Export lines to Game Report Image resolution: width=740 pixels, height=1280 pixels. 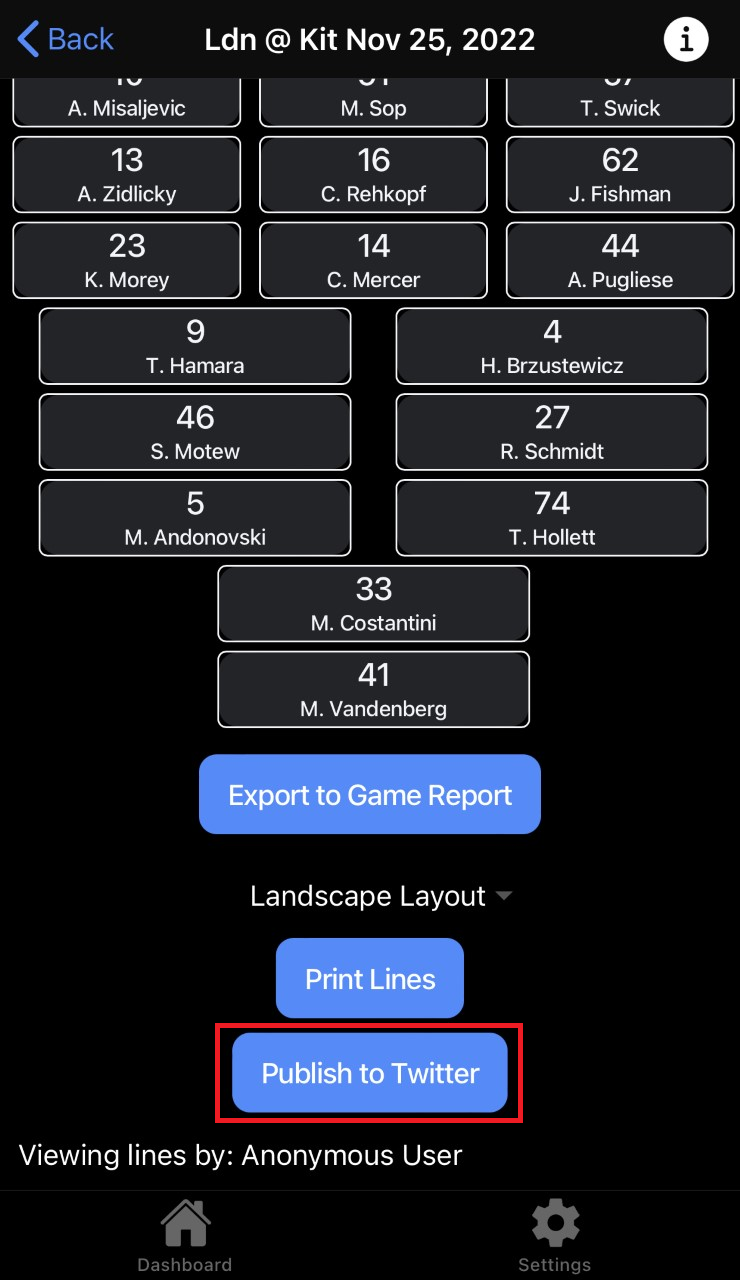[x=370, y=795]
